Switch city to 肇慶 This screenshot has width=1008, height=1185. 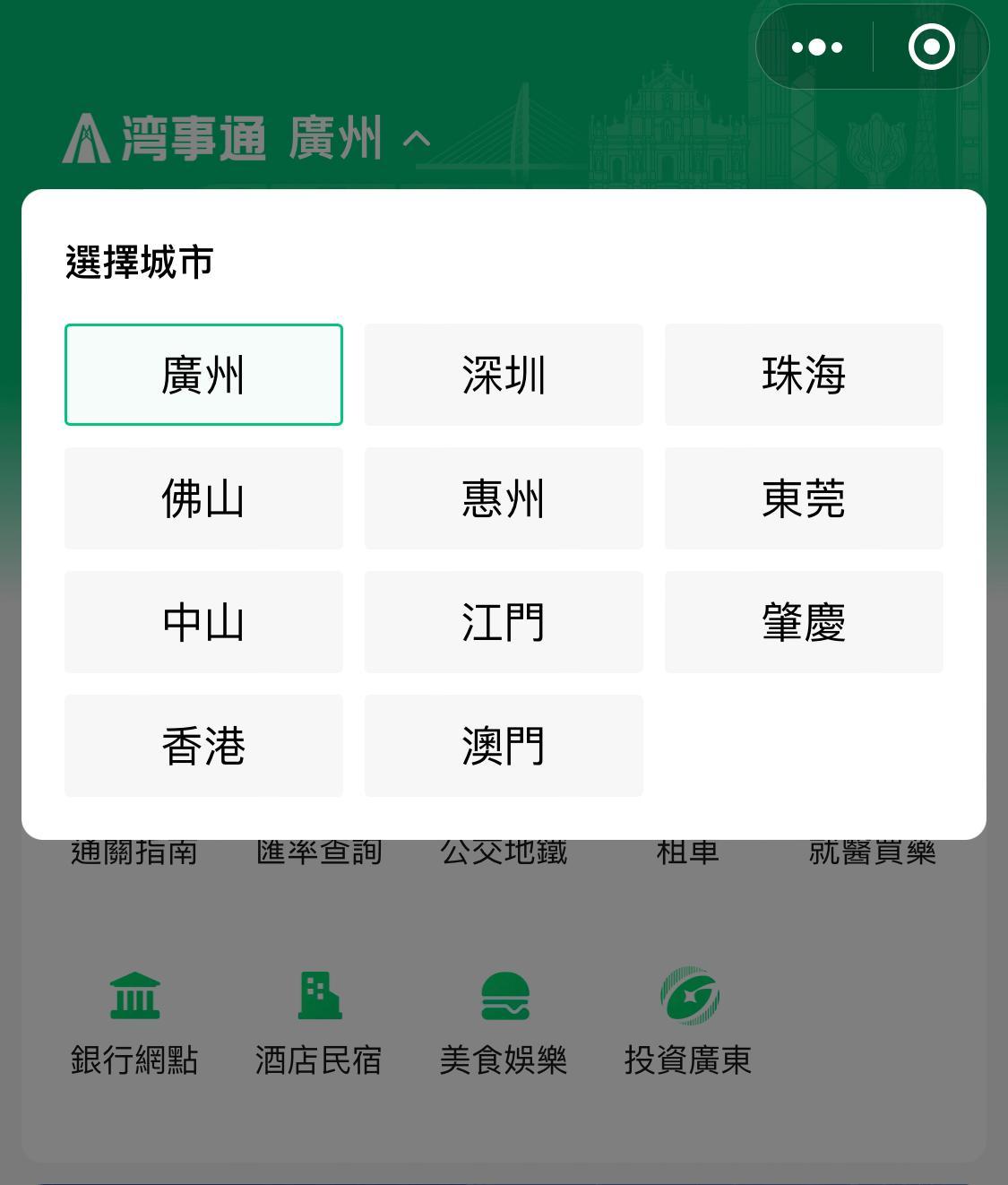pos(804,622)
